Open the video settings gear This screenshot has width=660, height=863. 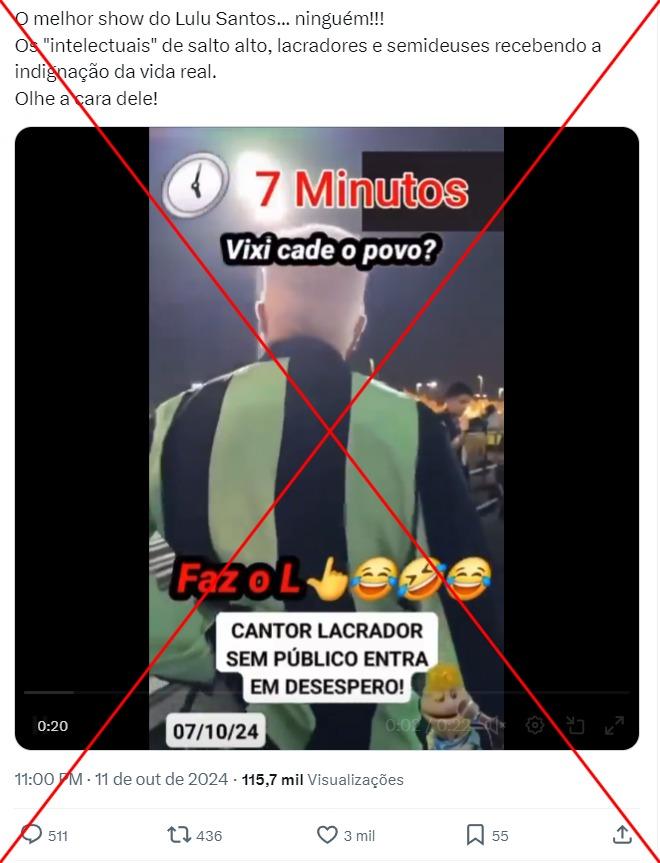(535, 726)
